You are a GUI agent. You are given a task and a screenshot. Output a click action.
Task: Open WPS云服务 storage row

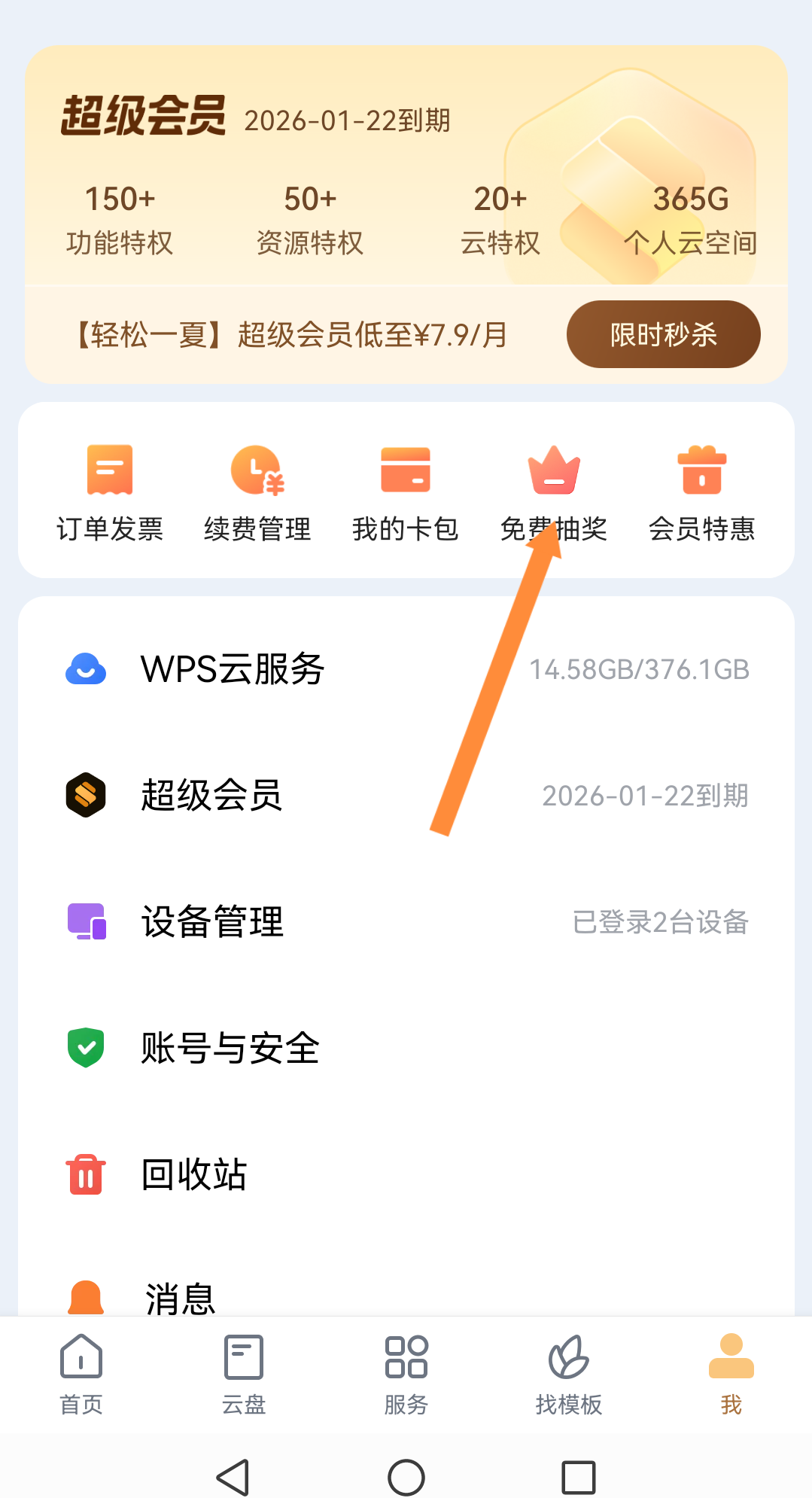point(406,669)
